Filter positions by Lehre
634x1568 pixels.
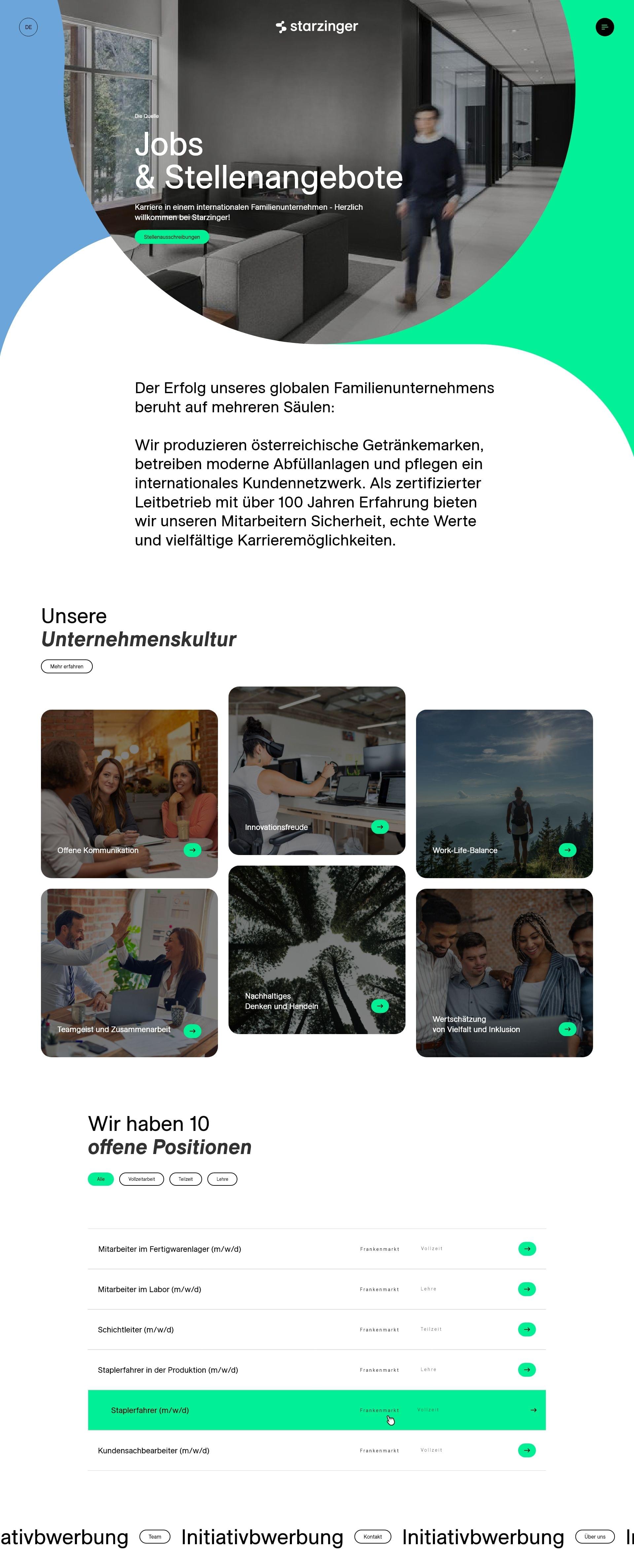click(x=222, y=1179)
